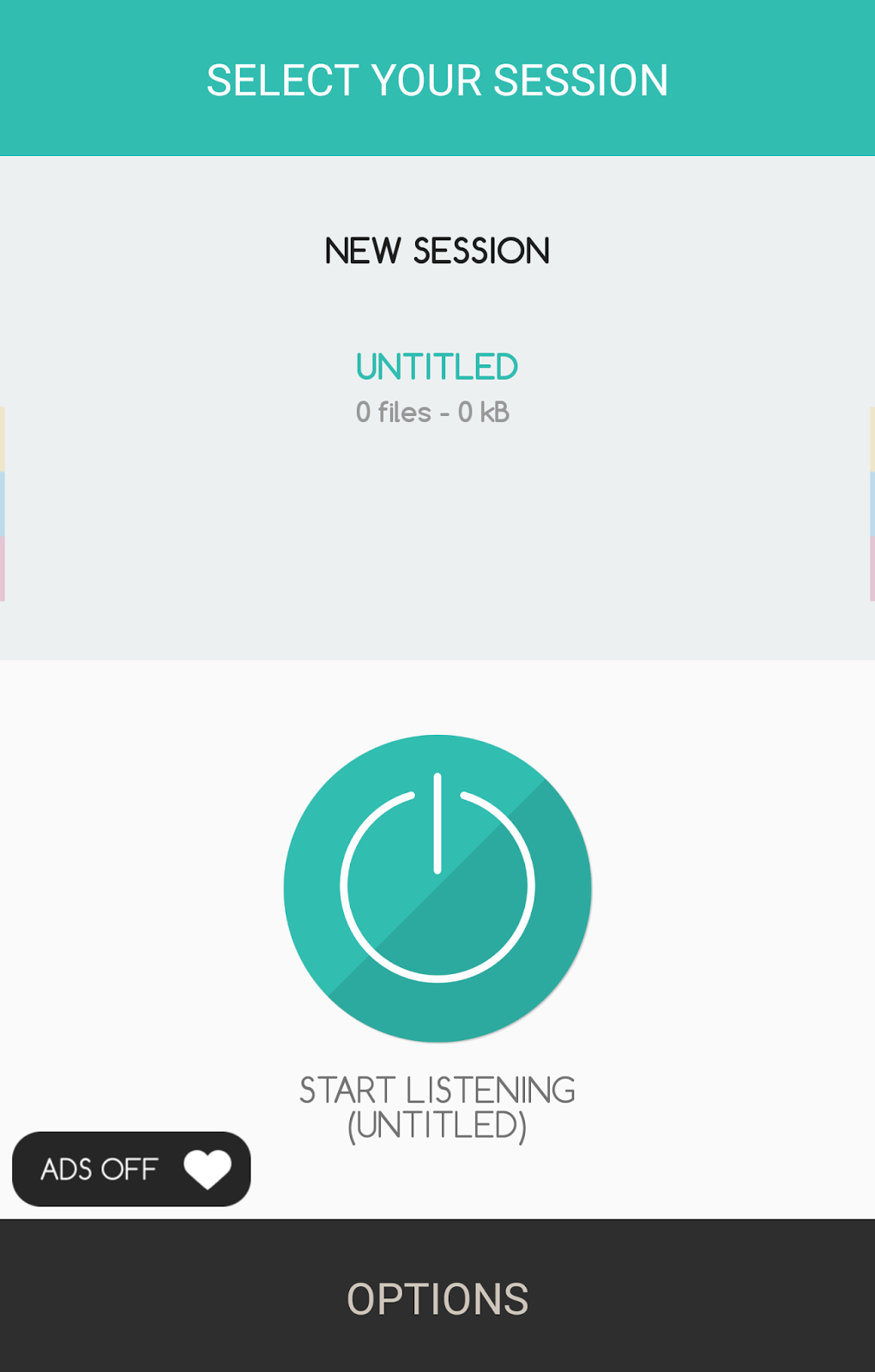Turn ads off with the heart button
The width and height of the screenshot is (875, 1372).
pos(131,1169)
